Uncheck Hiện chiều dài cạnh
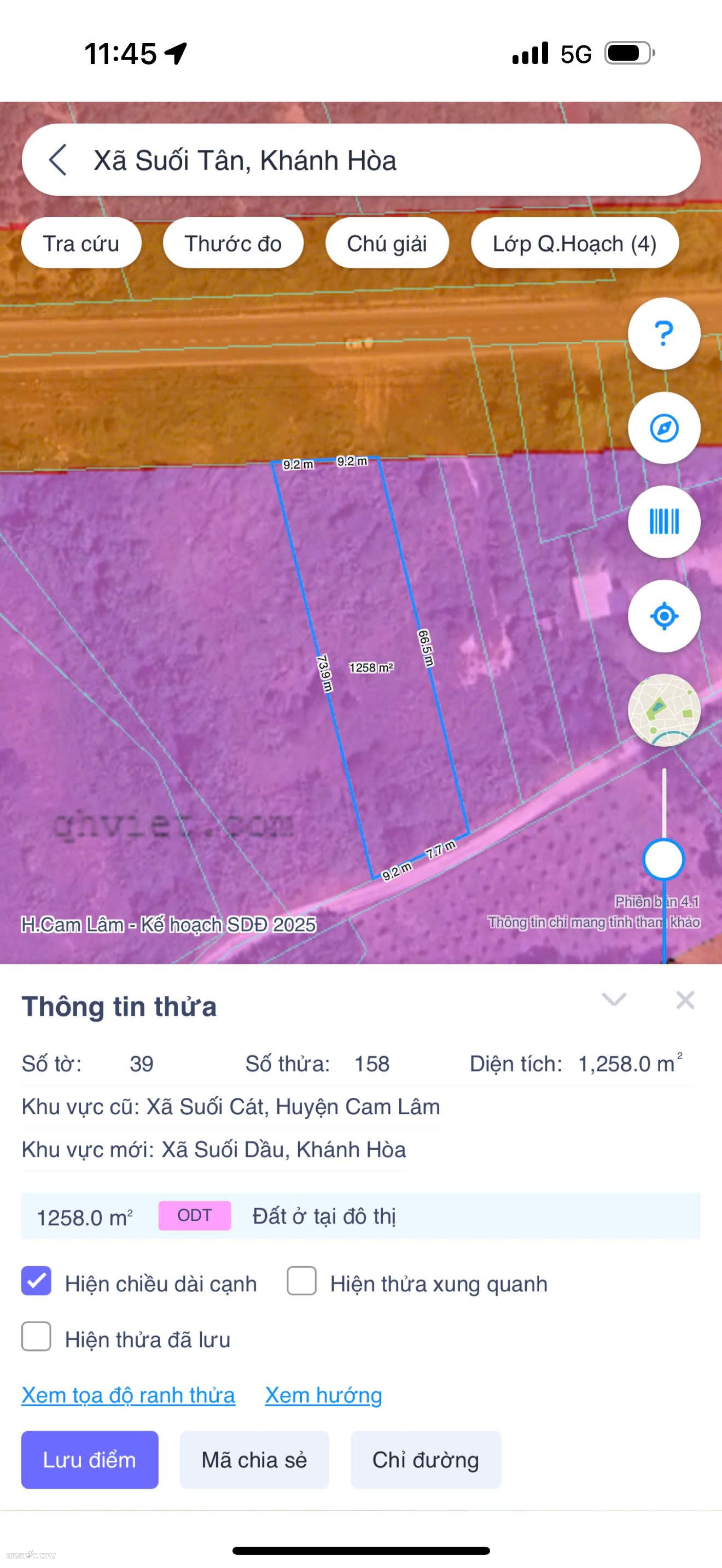 (36, 1281)
